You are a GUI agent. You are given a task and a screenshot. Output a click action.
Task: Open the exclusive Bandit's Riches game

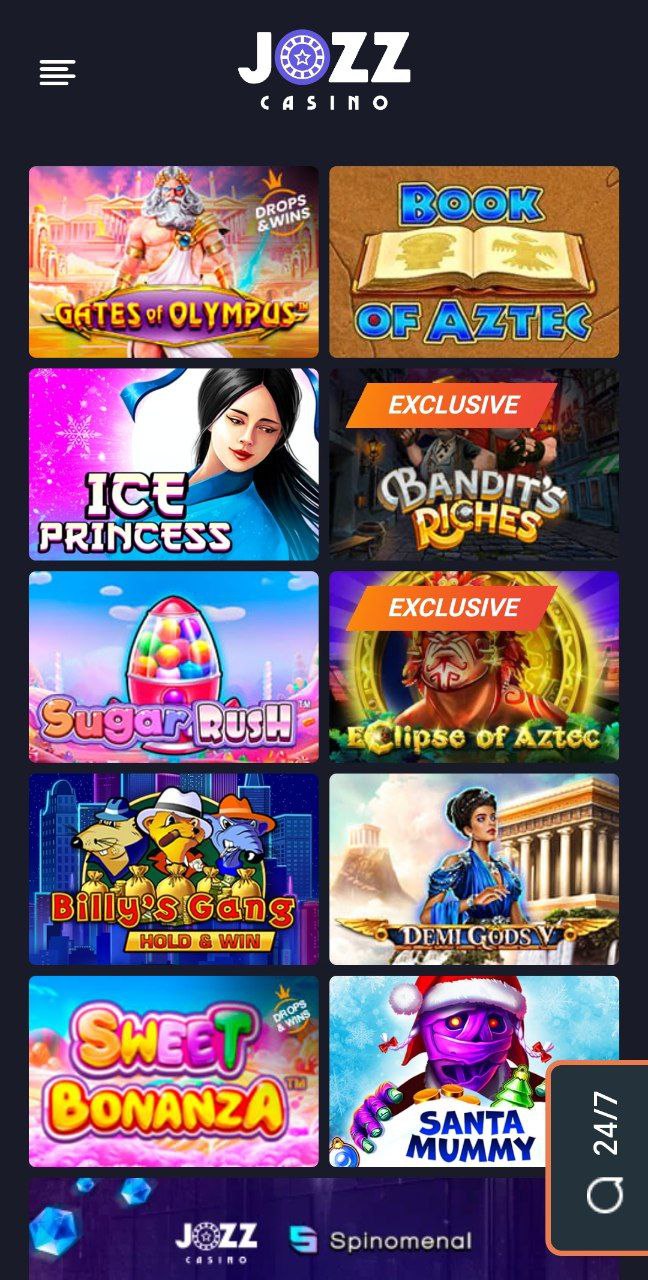[x=474, y=464]
